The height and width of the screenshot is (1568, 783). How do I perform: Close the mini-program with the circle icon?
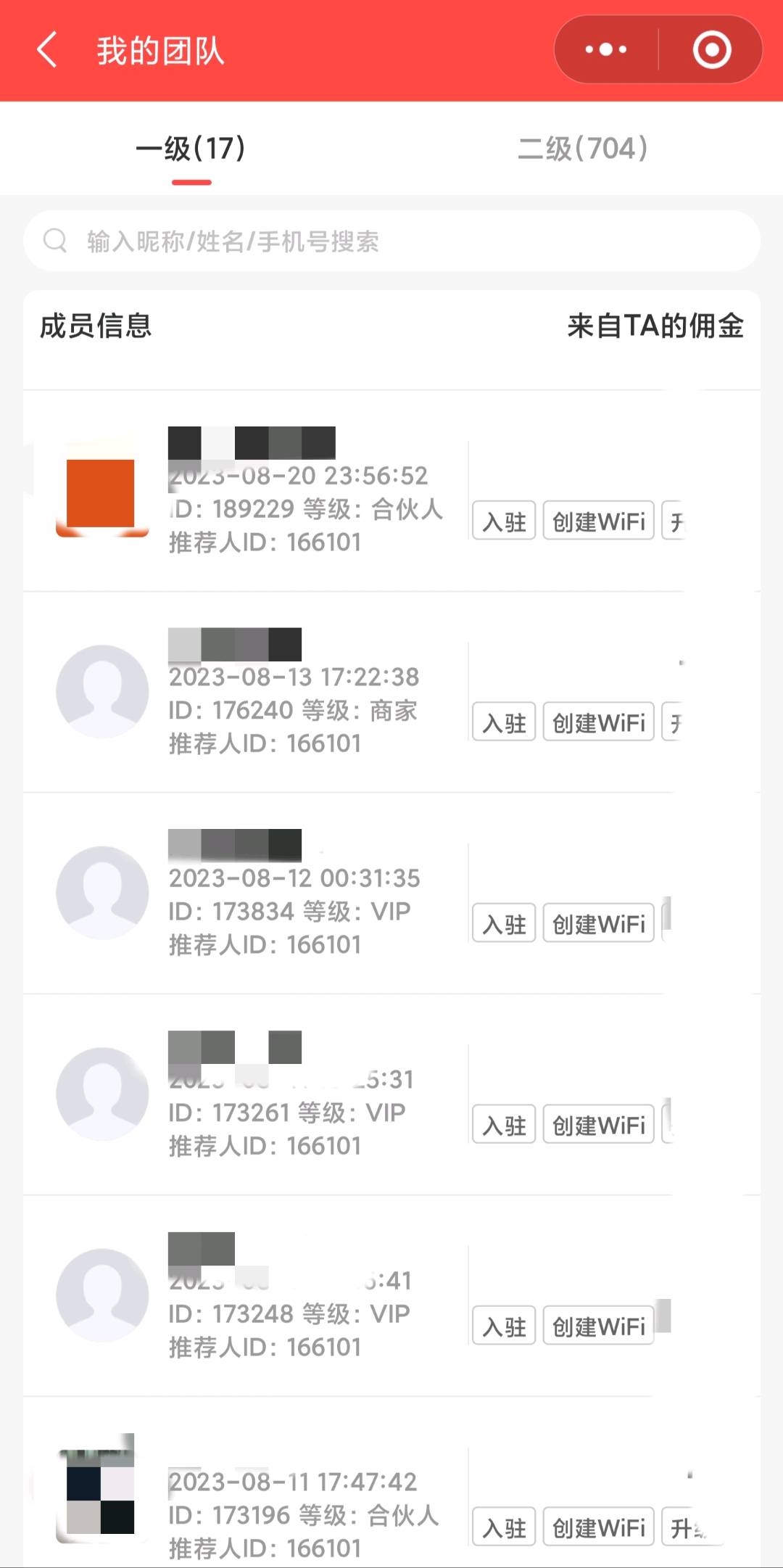pos(711,50)
